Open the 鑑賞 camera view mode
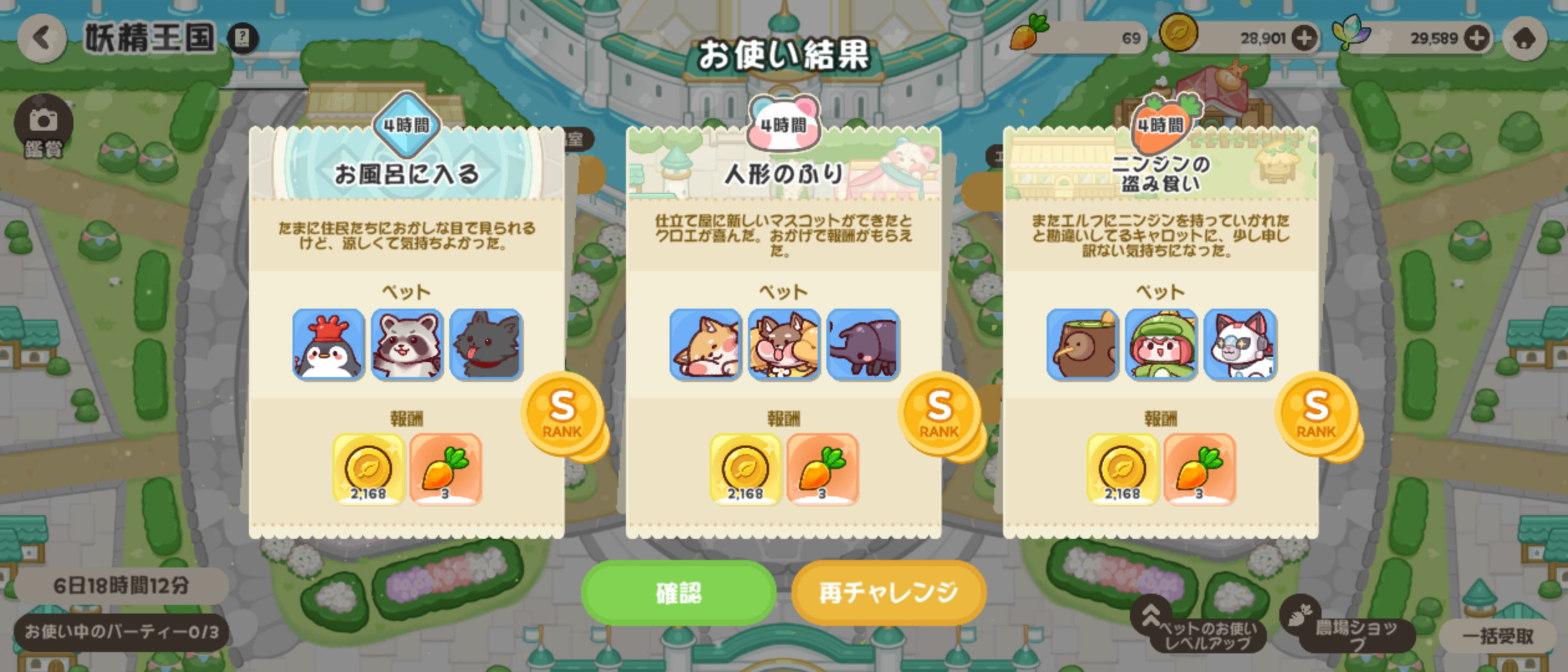The width and height of the screenshot is (1568, 672). [43, 126]
